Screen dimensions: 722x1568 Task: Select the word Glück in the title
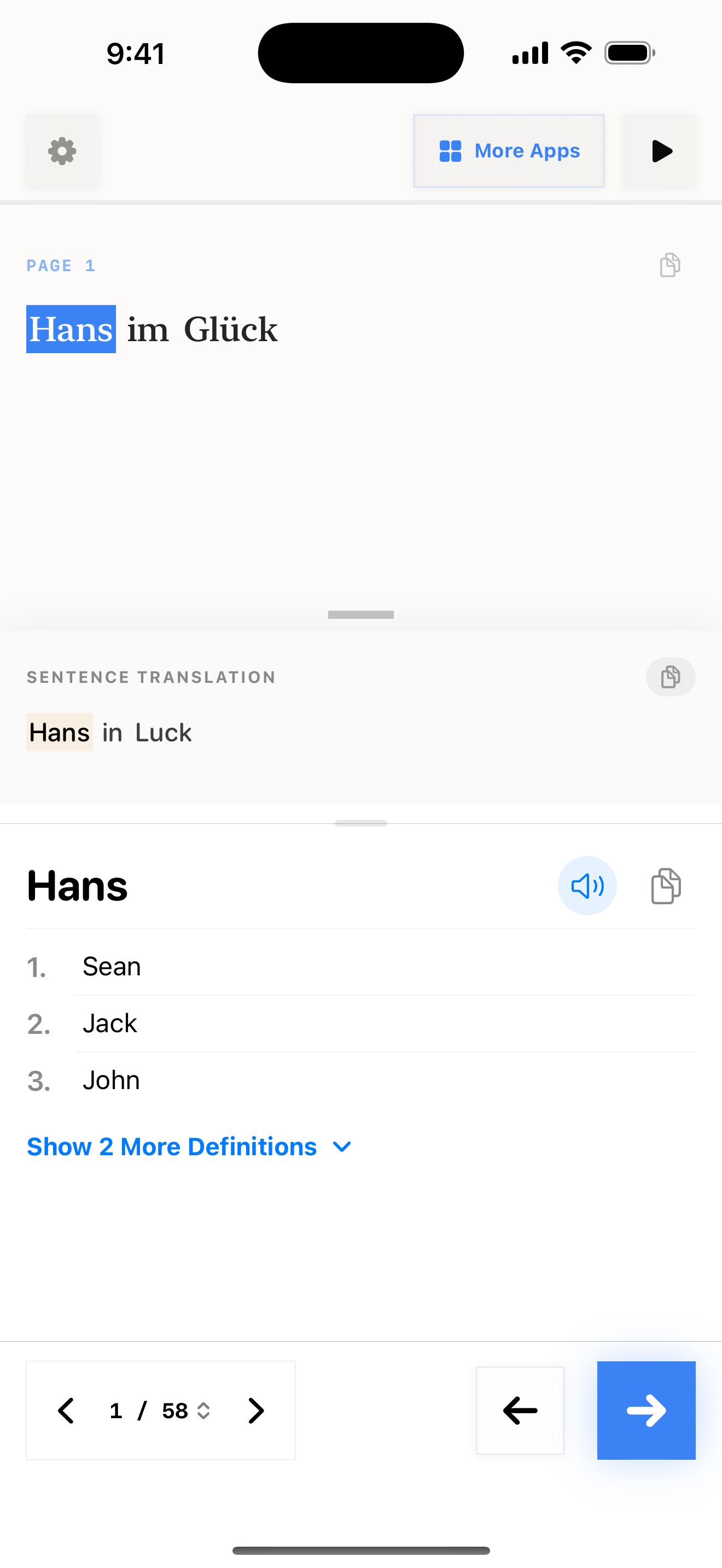(x=230, y=329)
